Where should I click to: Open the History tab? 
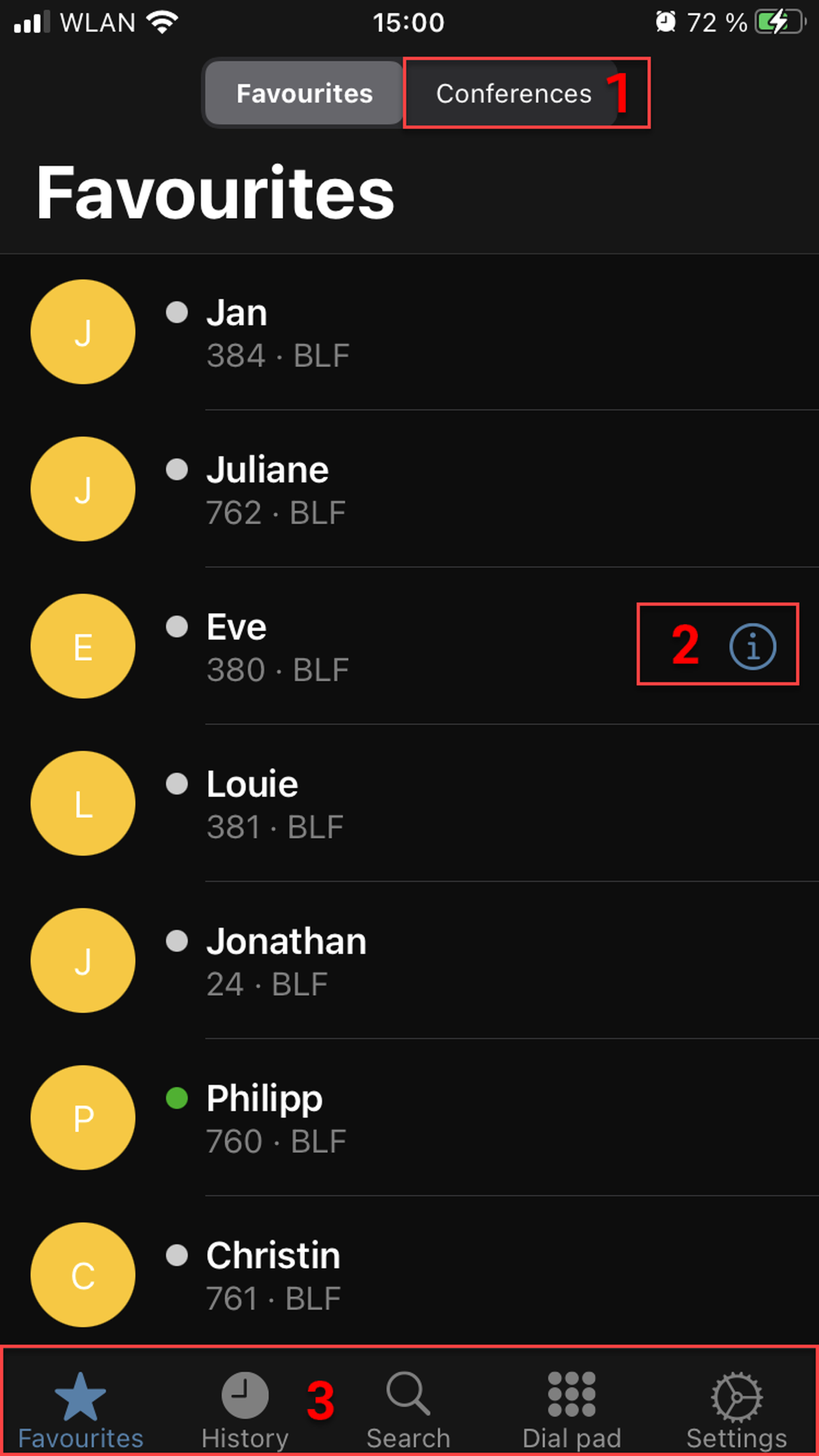(244, 1407)
